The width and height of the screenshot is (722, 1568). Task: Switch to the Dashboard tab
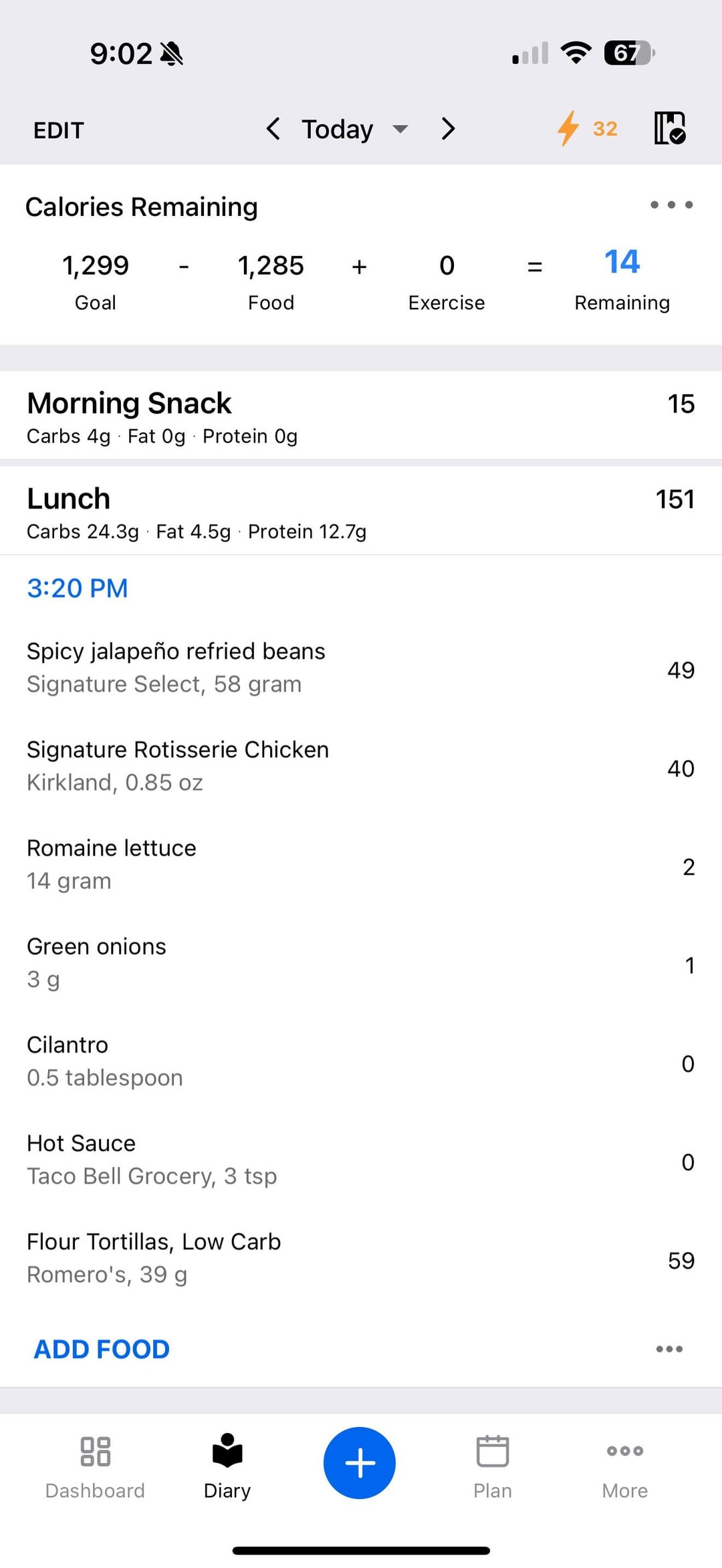pyautogui.click(x=95, y=1466)
